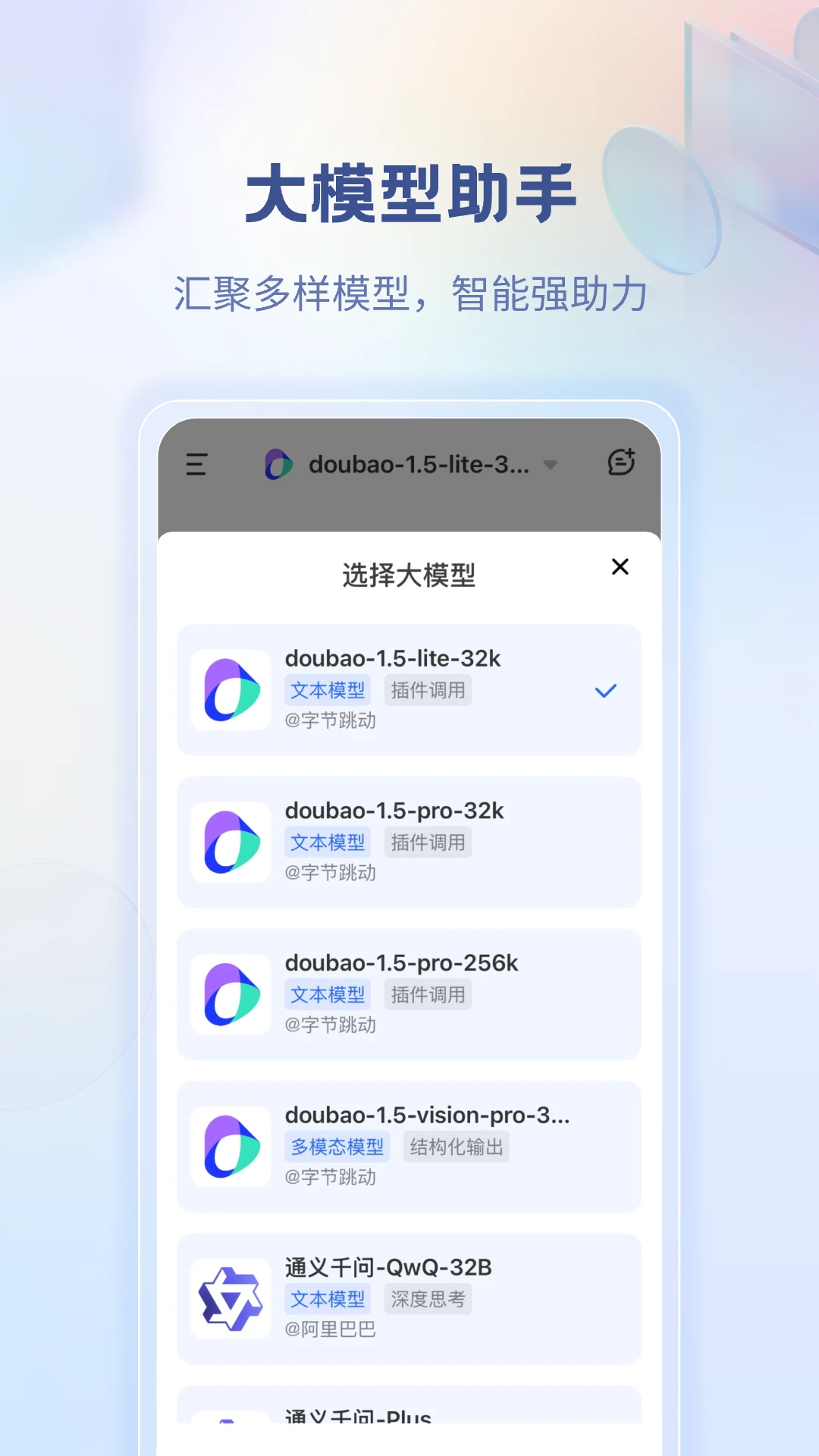Click the @阿里巴巴 link

pos(331,1330)
